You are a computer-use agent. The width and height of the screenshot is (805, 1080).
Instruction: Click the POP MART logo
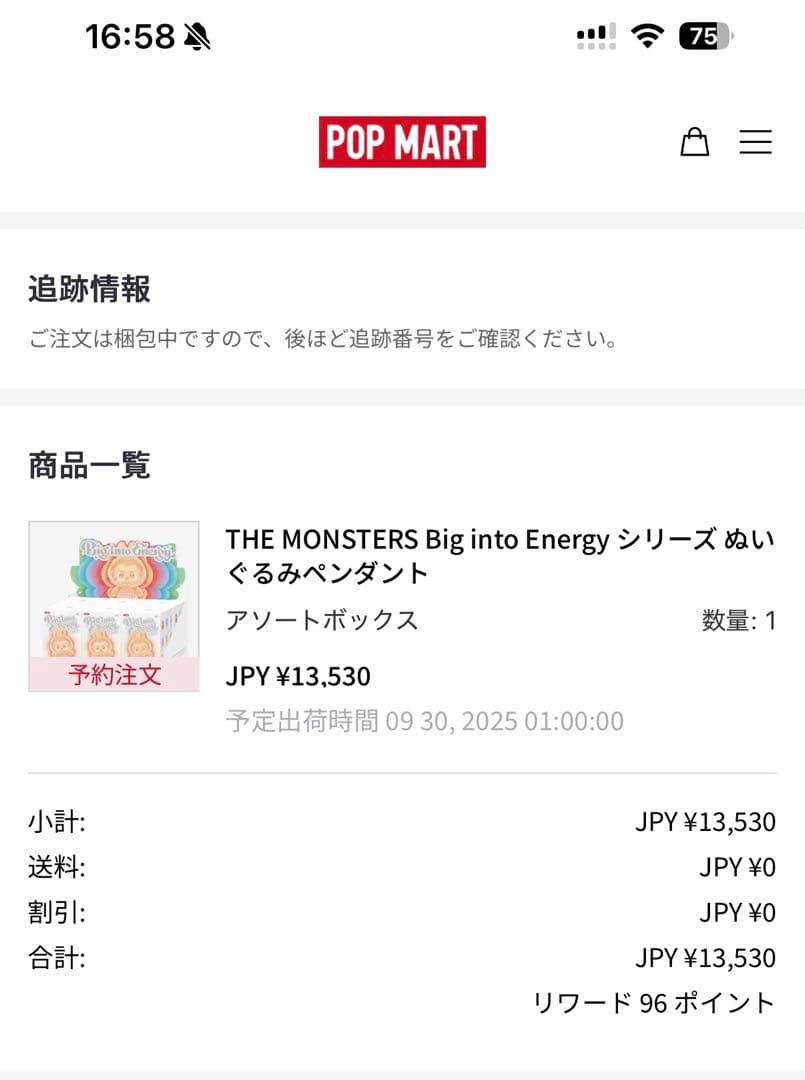pyautogui.click(x=402, y=142)
